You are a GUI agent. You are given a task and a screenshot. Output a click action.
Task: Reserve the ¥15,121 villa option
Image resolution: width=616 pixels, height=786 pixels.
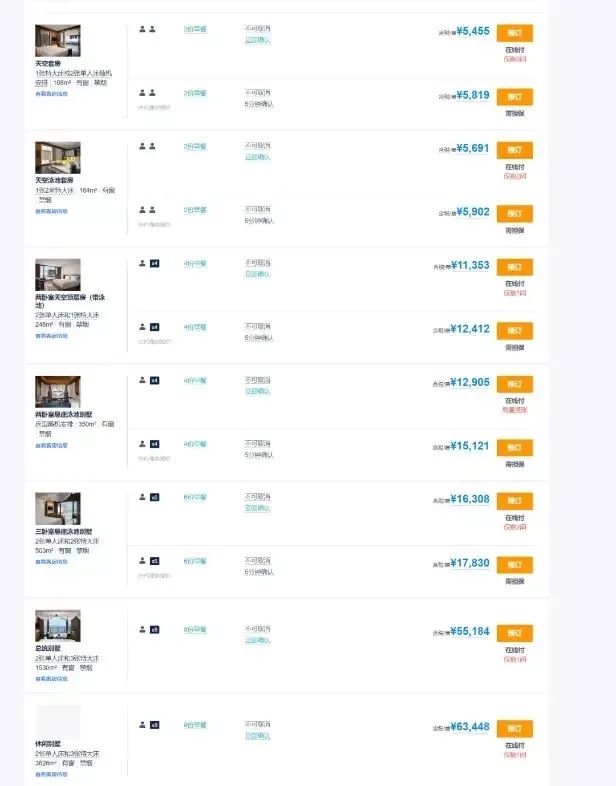(514, 448)
